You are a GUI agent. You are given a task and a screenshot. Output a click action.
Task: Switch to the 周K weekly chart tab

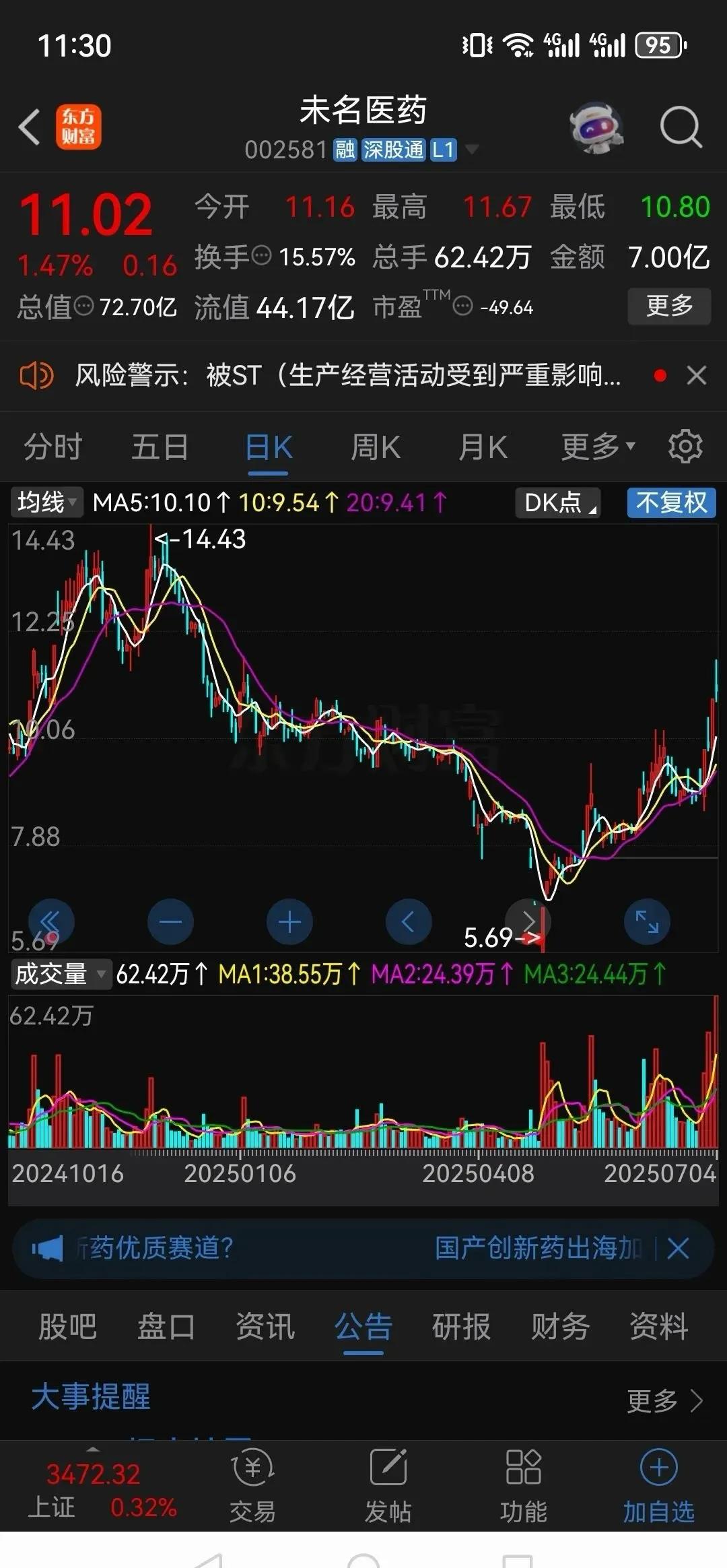click(x=374, y=446)
